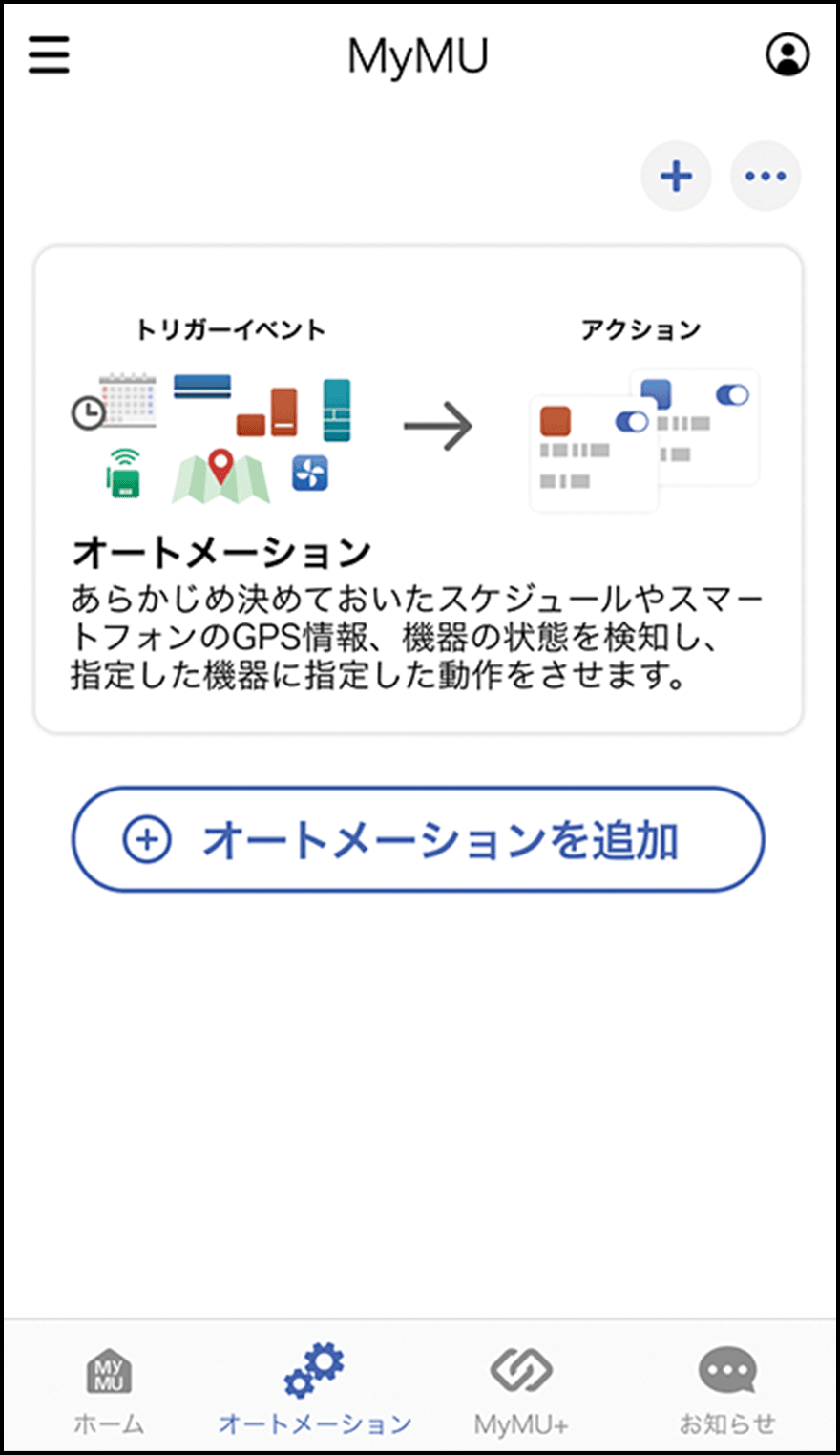
Task: Tap オートメーションを追加 button
Action: (x=418, y=840)
